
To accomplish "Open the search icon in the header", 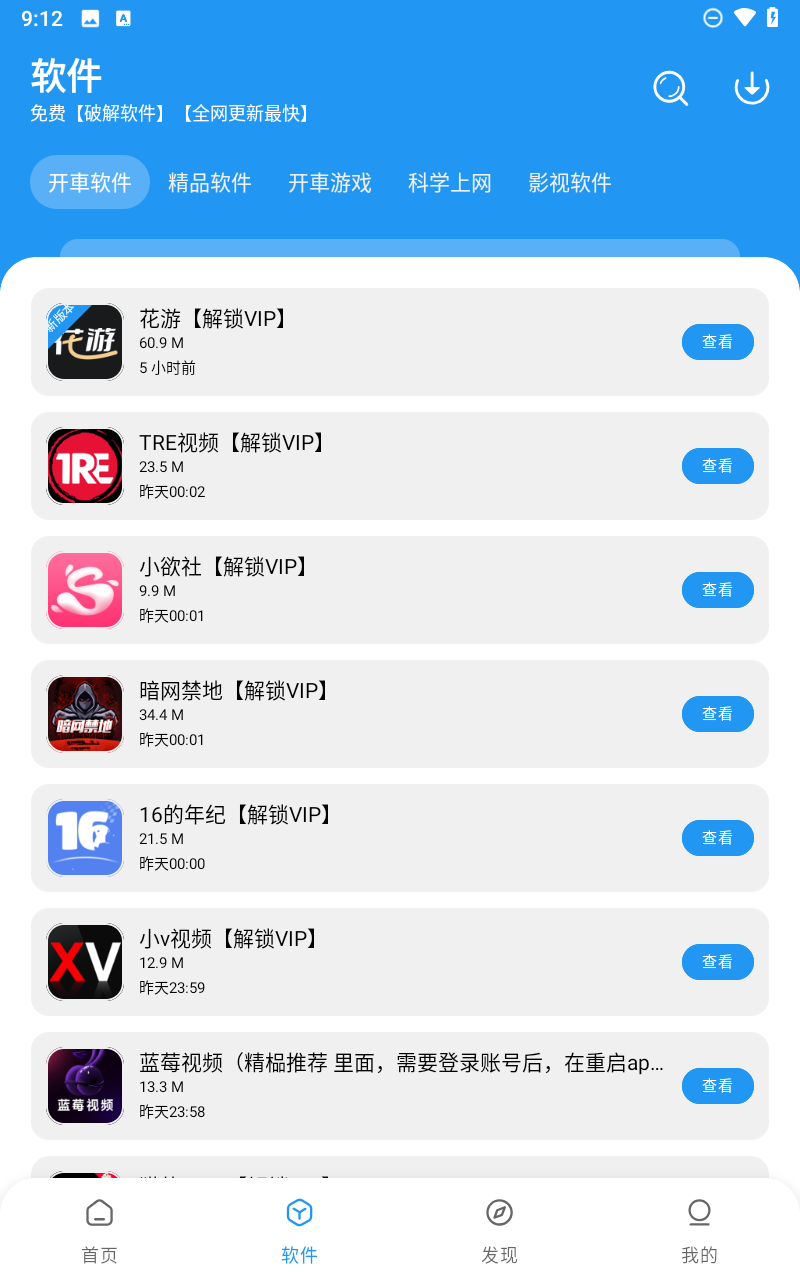I will coord(670,88).
